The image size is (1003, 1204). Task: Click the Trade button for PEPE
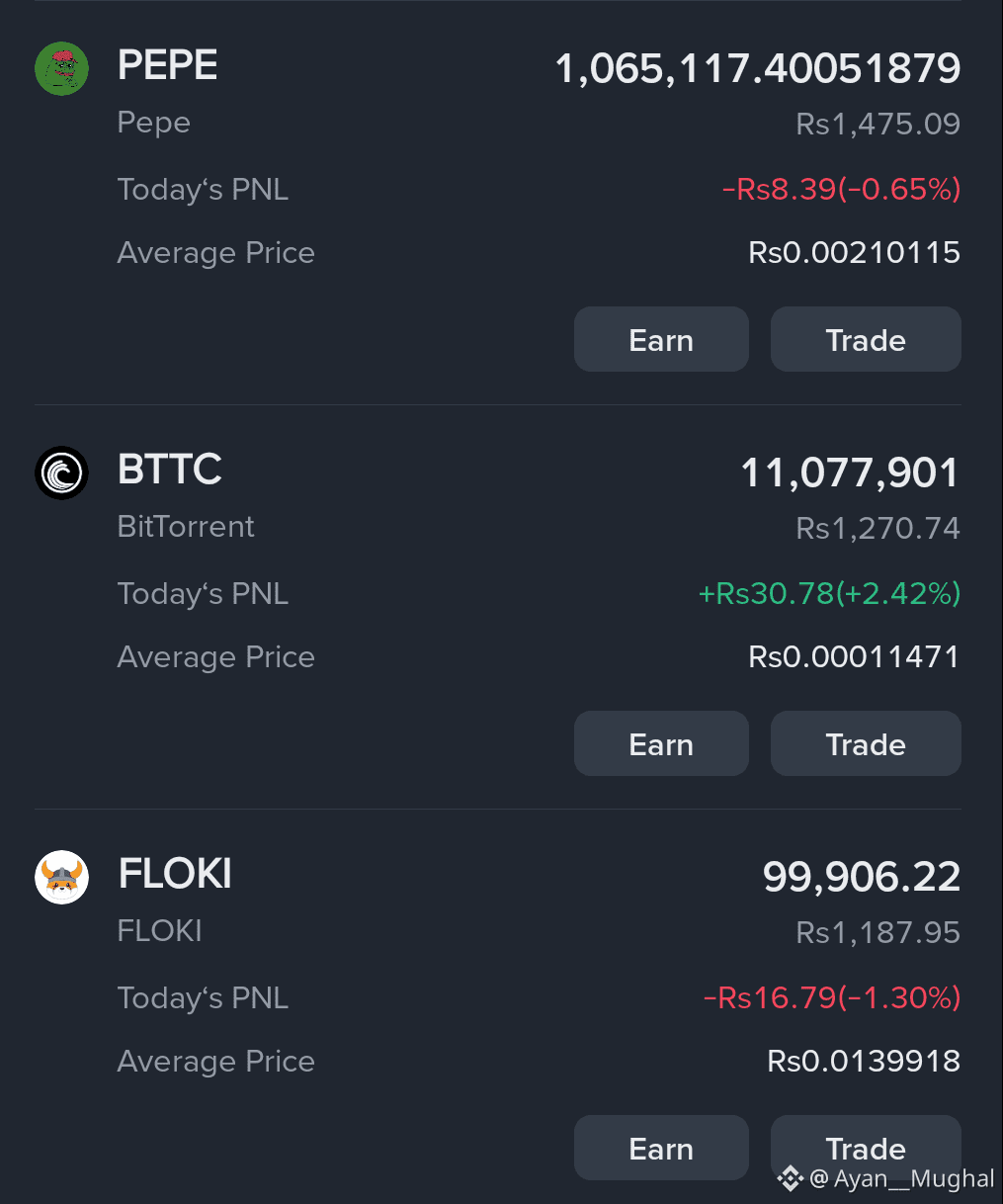866,339
